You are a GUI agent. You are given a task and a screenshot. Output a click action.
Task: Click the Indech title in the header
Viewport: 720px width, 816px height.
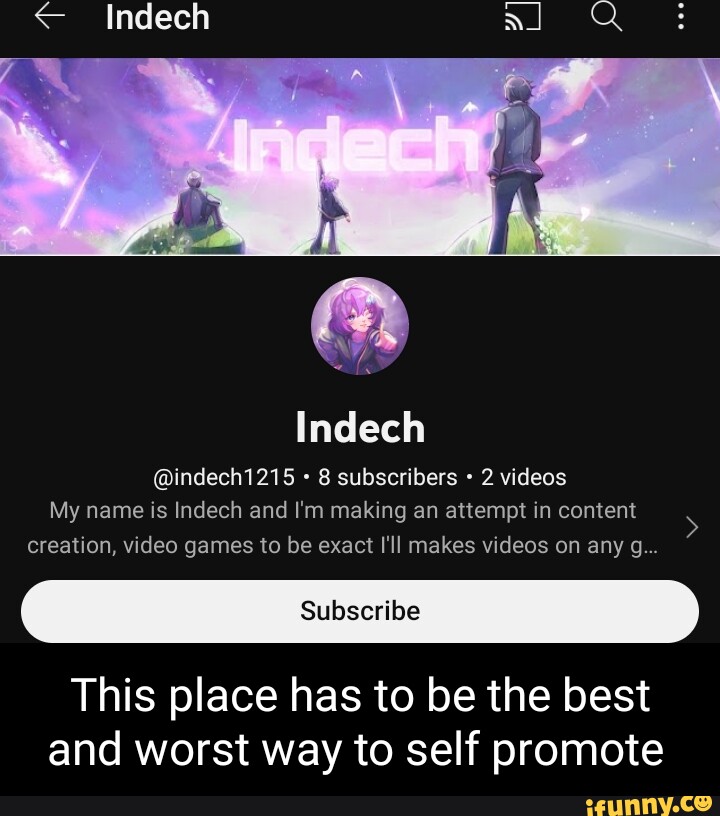pos(157,17)
